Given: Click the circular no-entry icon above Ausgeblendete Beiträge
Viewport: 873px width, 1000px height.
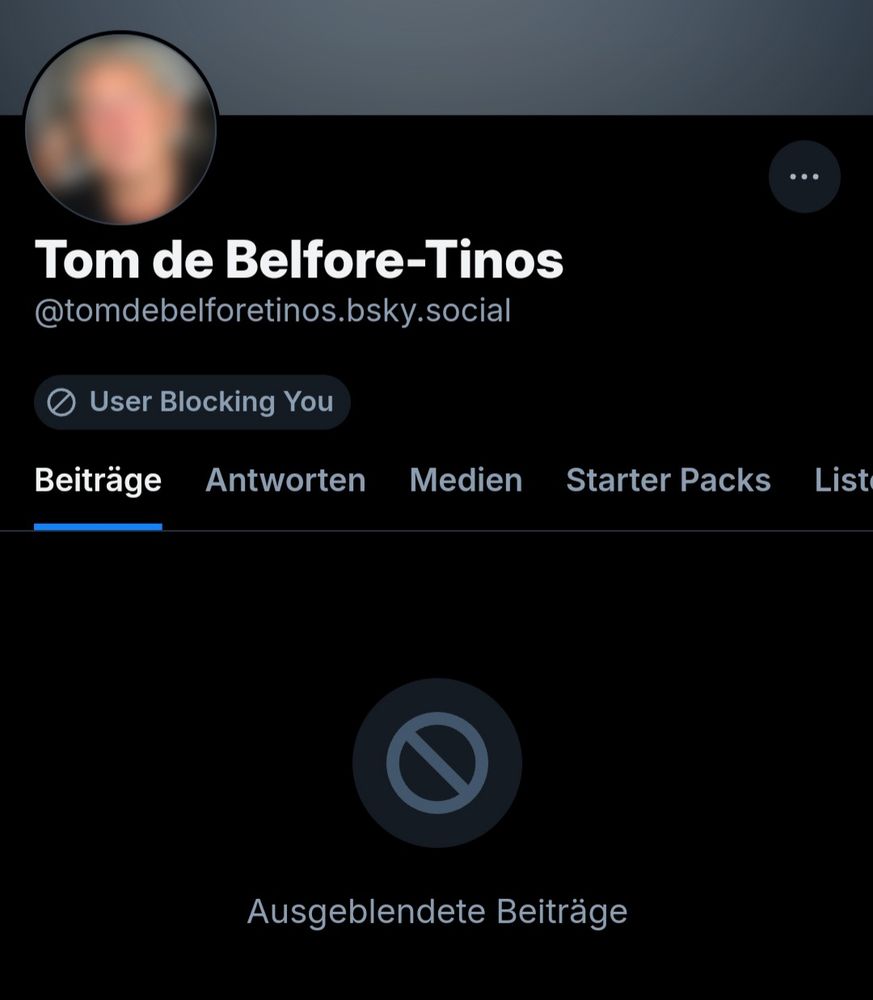Looking at the screenshot, I should click(x=436, y=762).
